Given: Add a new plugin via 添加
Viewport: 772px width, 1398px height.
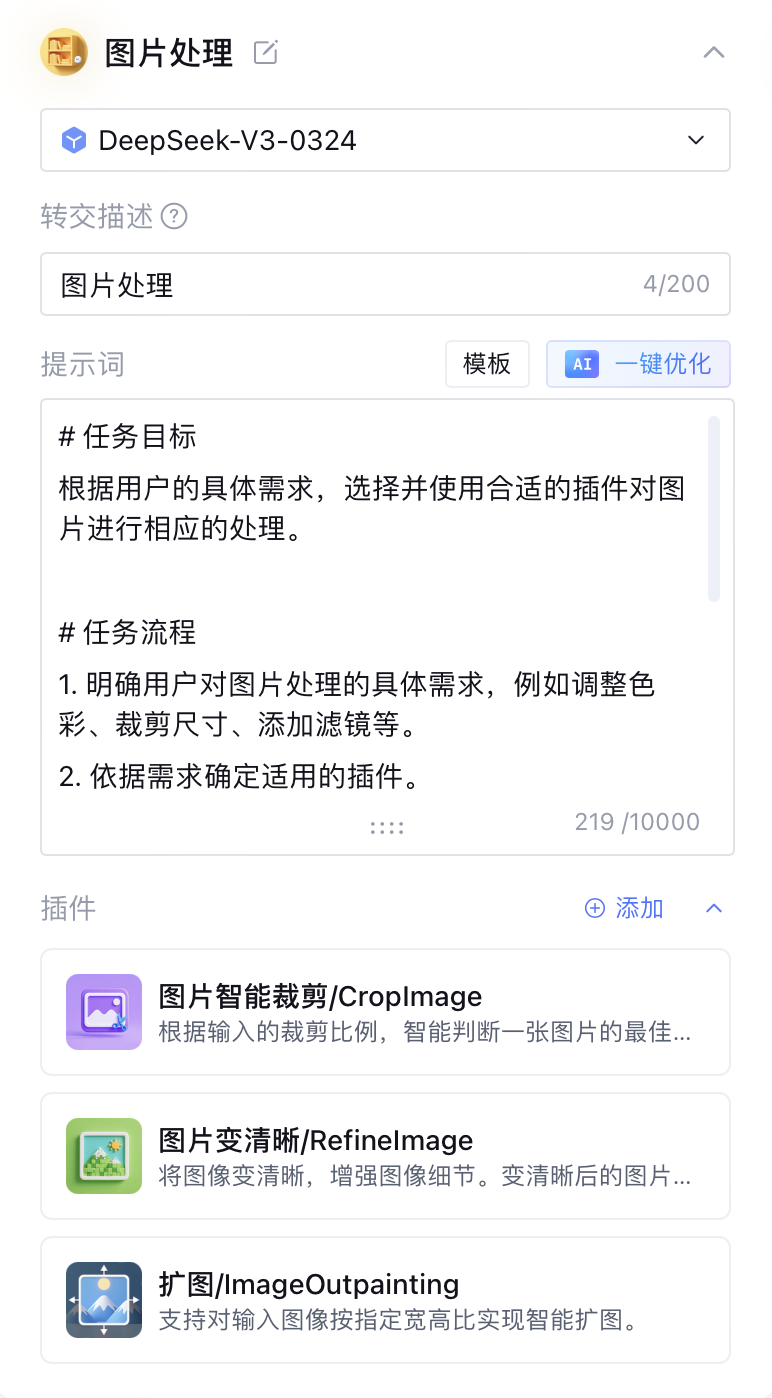Looking at the screenshot, I should 624,908.
